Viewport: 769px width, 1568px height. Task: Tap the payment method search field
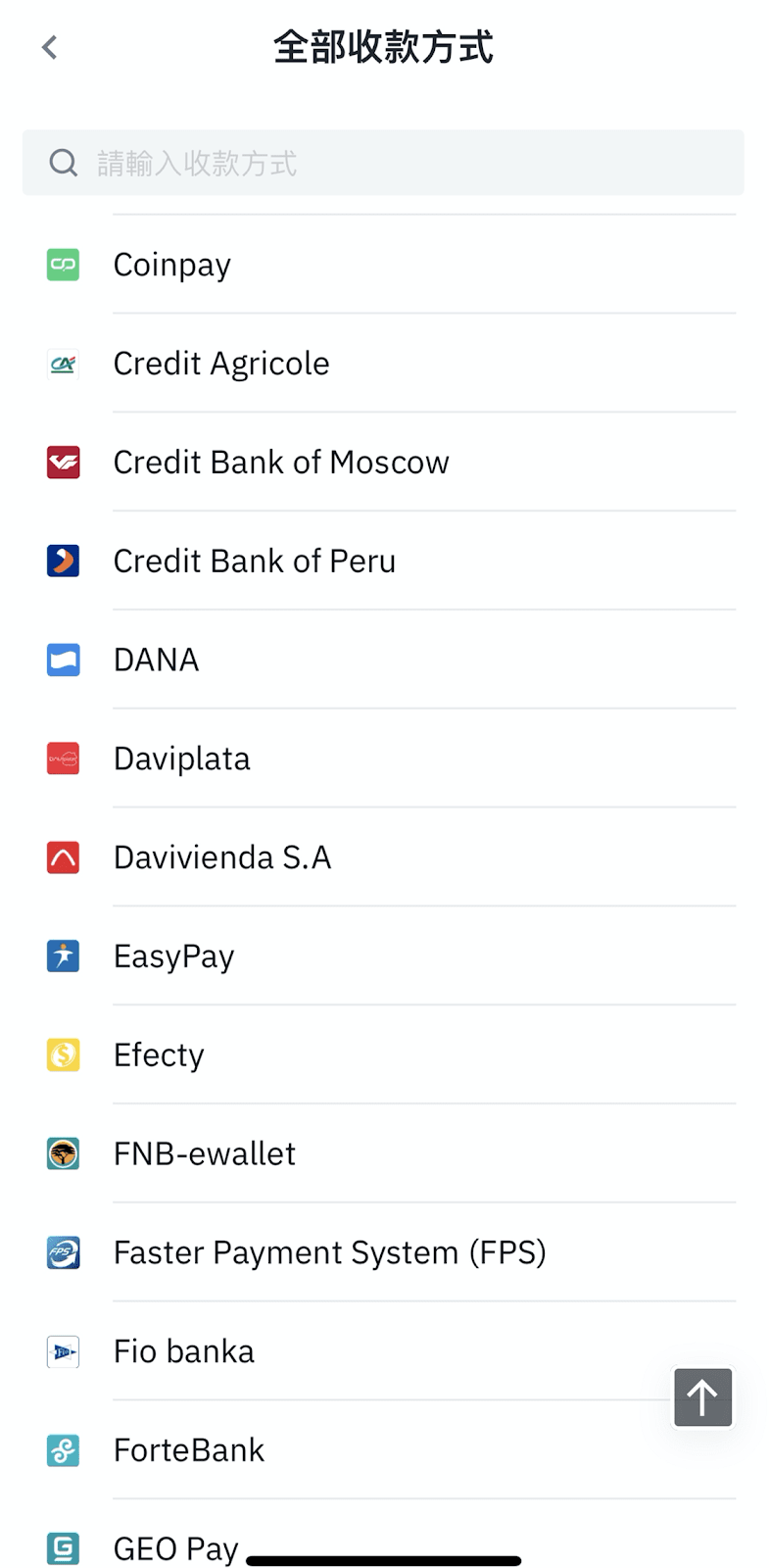(x=383, y=163)
